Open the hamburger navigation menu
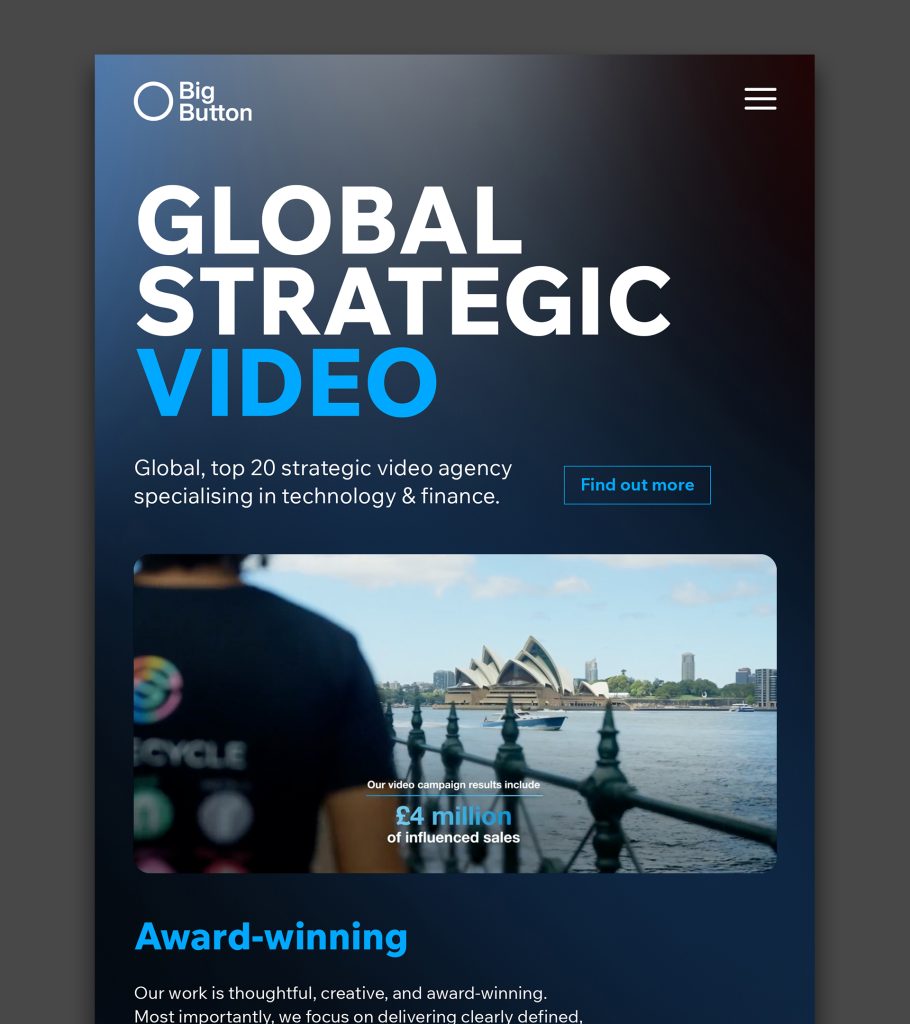Screen dimensions: 910x1024 (760, 99)
